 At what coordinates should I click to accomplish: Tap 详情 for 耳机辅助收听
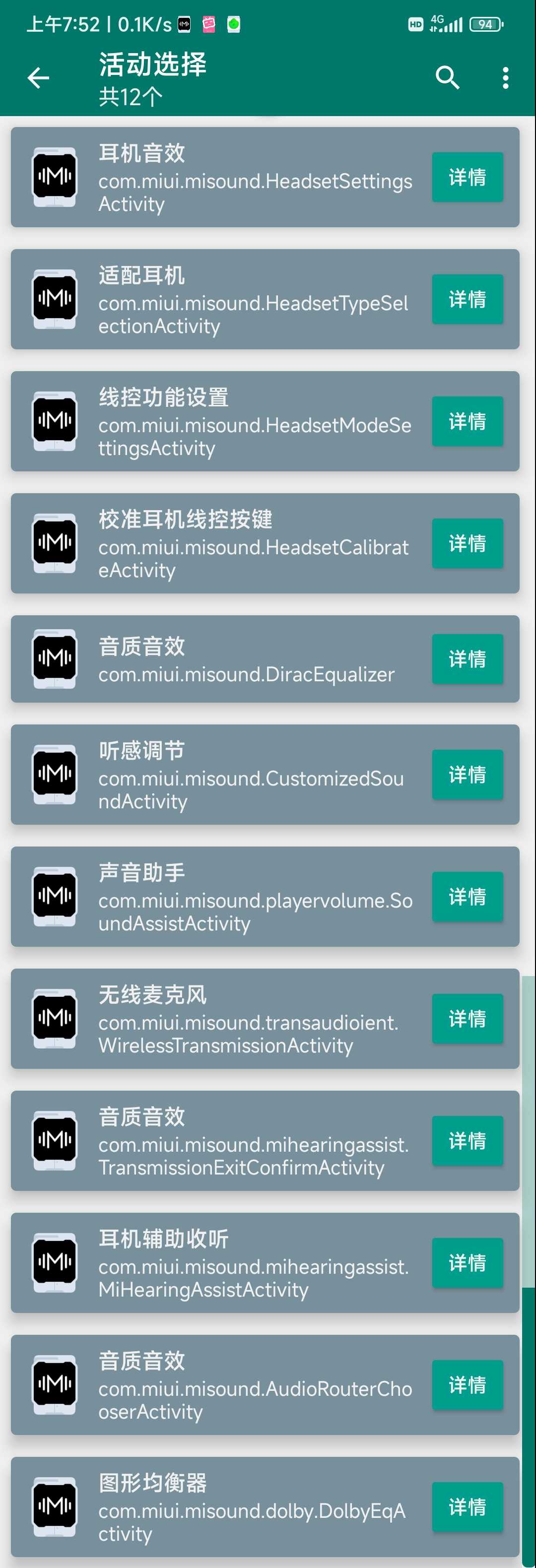[x=467, y=1262]
